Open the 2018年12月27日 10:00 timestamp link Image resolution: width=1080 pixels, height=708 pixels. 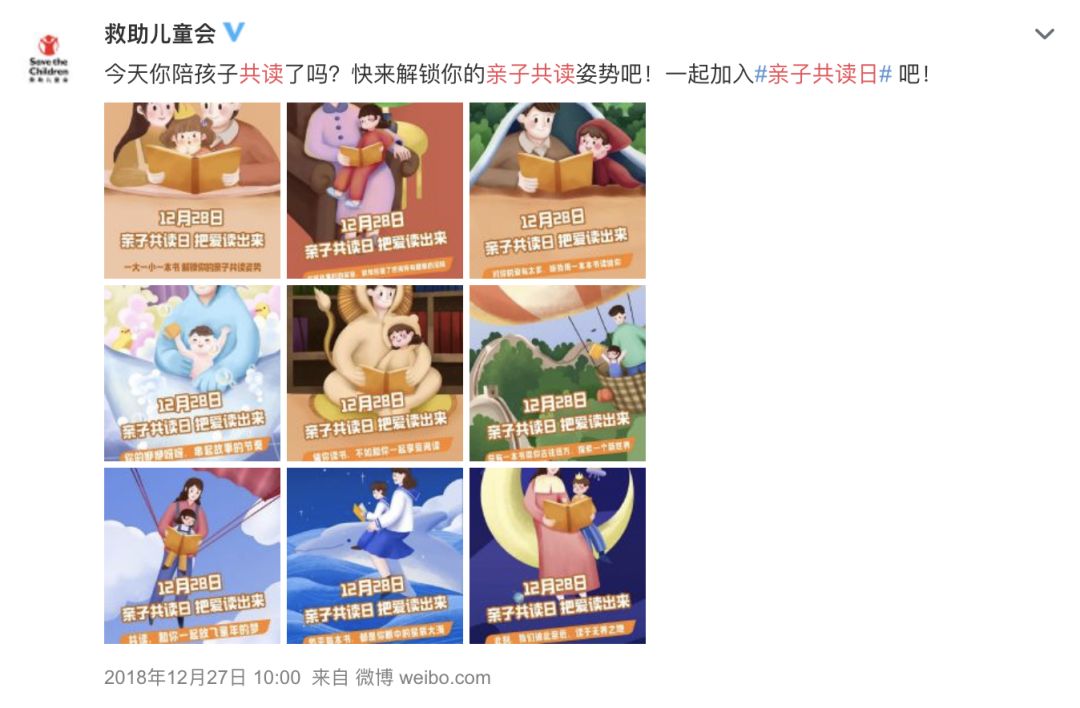pos(202,678)
